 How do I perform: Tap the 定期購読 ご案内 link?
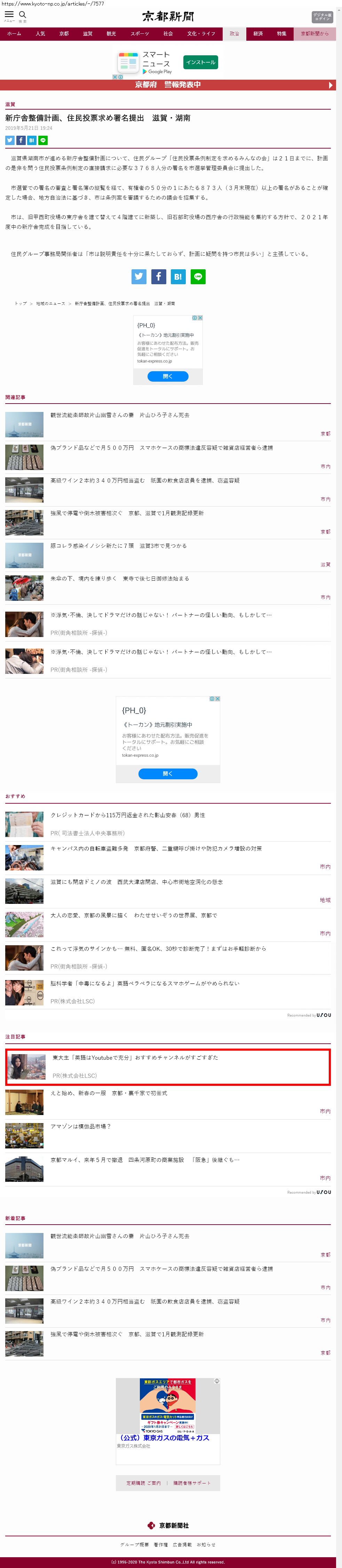click(x=144, y=1483)
